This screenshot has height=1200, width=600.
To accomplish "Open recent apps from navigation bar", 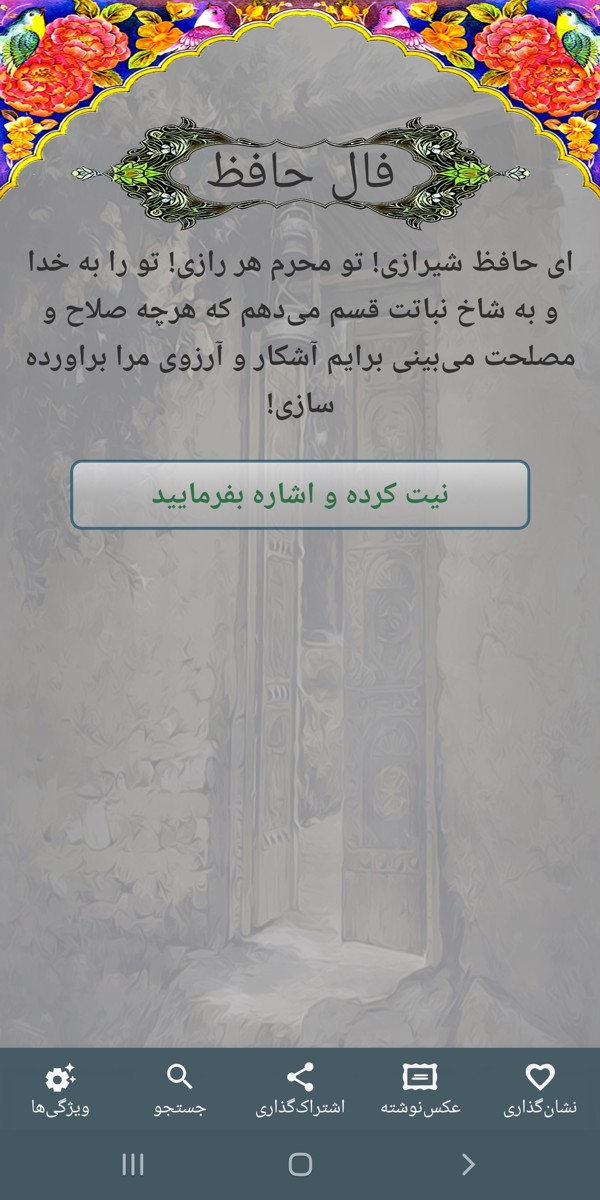I will (133, 1164).
